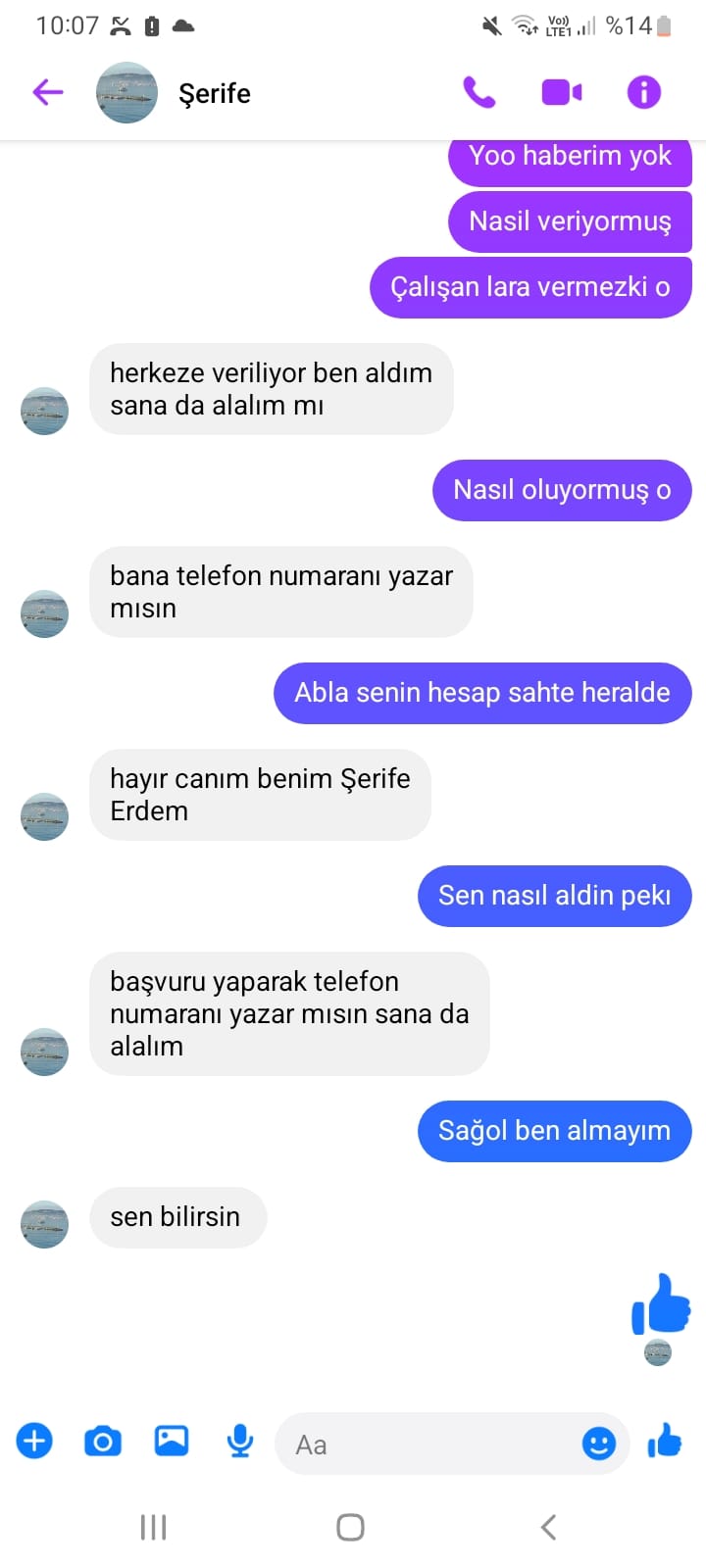
Task: Record a voice message with the microphone
Action: (x=240, y=1441)
